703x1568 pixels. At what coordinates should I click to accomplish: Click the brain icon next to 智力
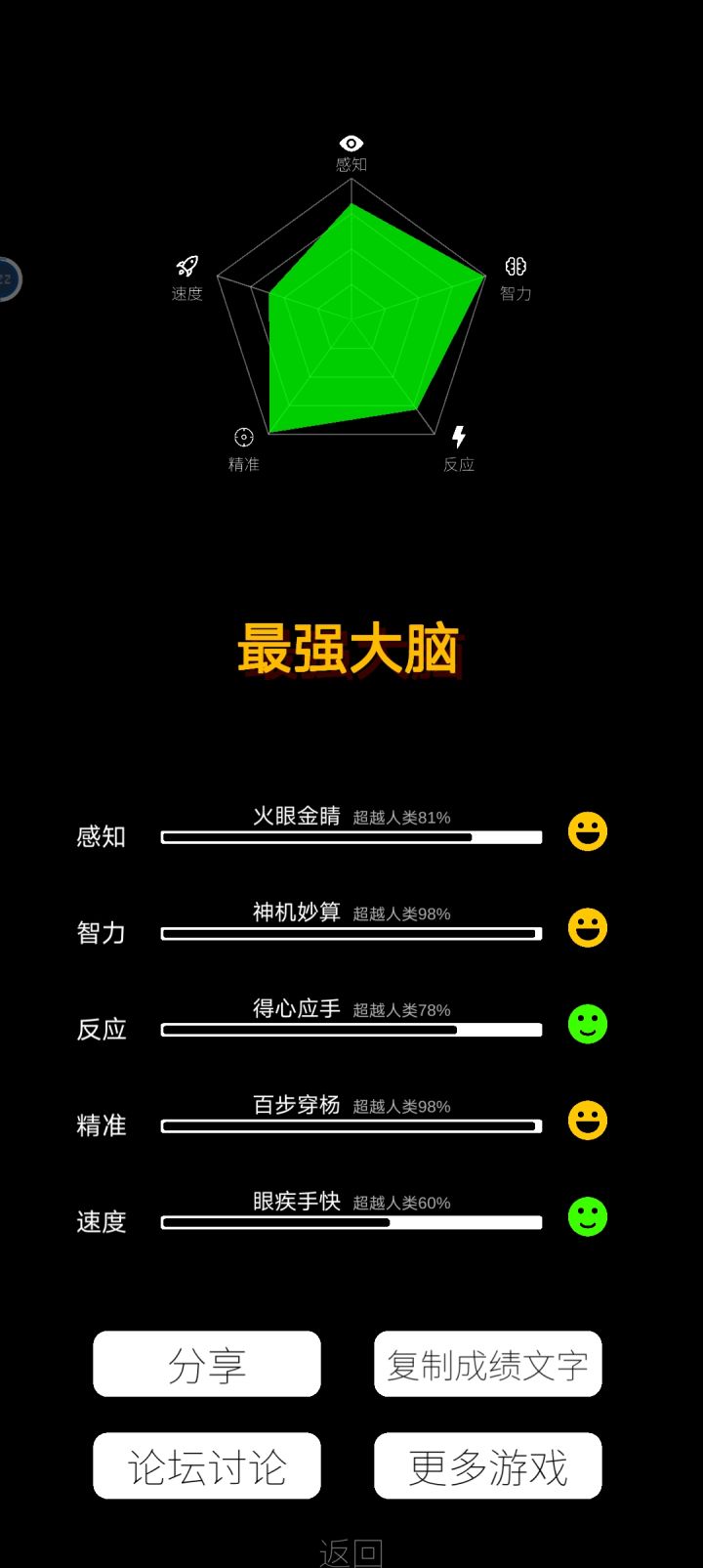[x=516, y=266]
